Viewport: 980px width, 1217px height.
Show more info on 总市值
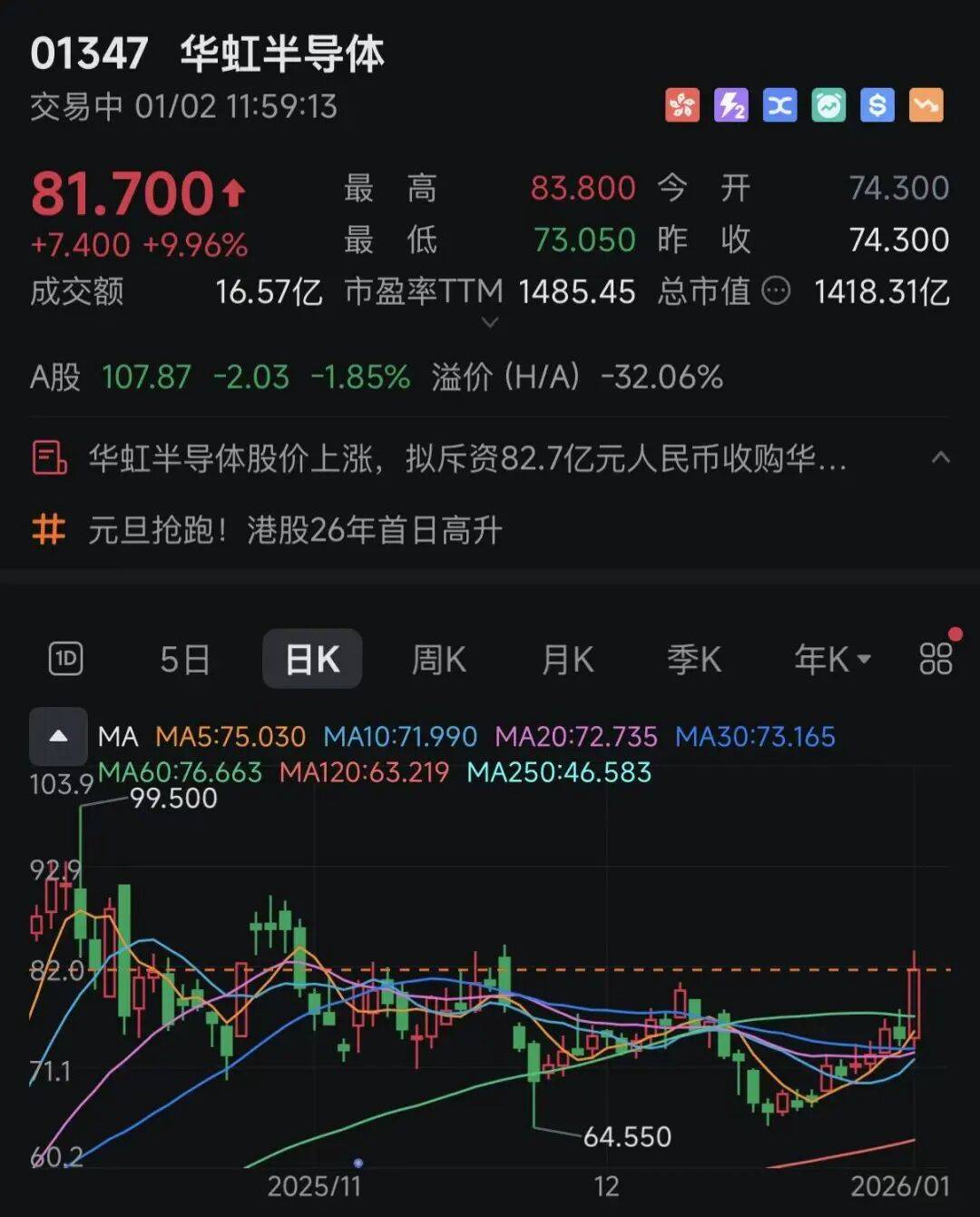point(776,291)
